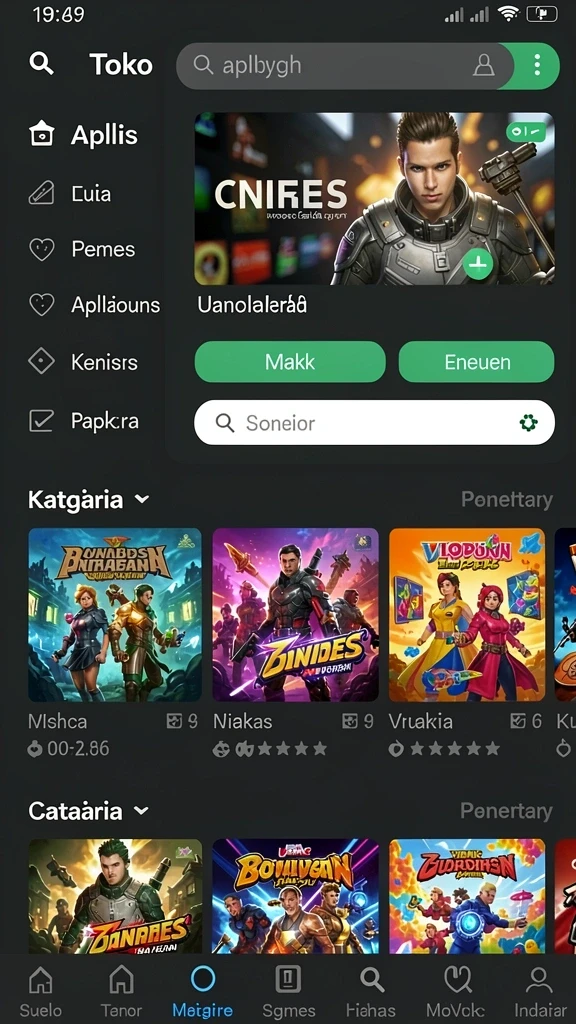This screenshot has width=576, height=1024.
Task: Switch to the Suelo tab
Action: pyautogui.click(x=40, y=991)
